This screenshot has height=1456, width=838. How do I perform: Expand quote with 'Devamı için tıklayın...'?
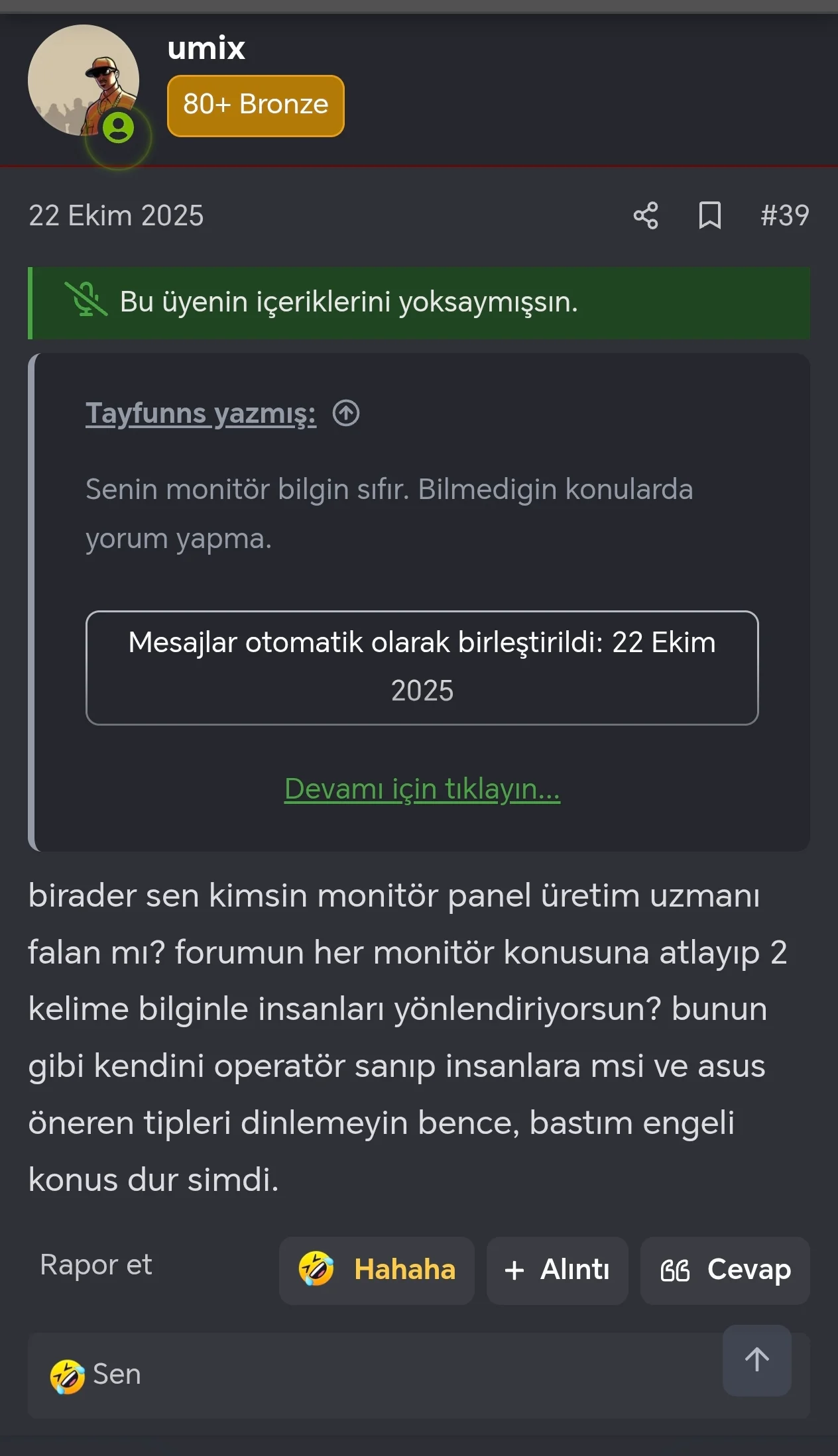point(422,789)
